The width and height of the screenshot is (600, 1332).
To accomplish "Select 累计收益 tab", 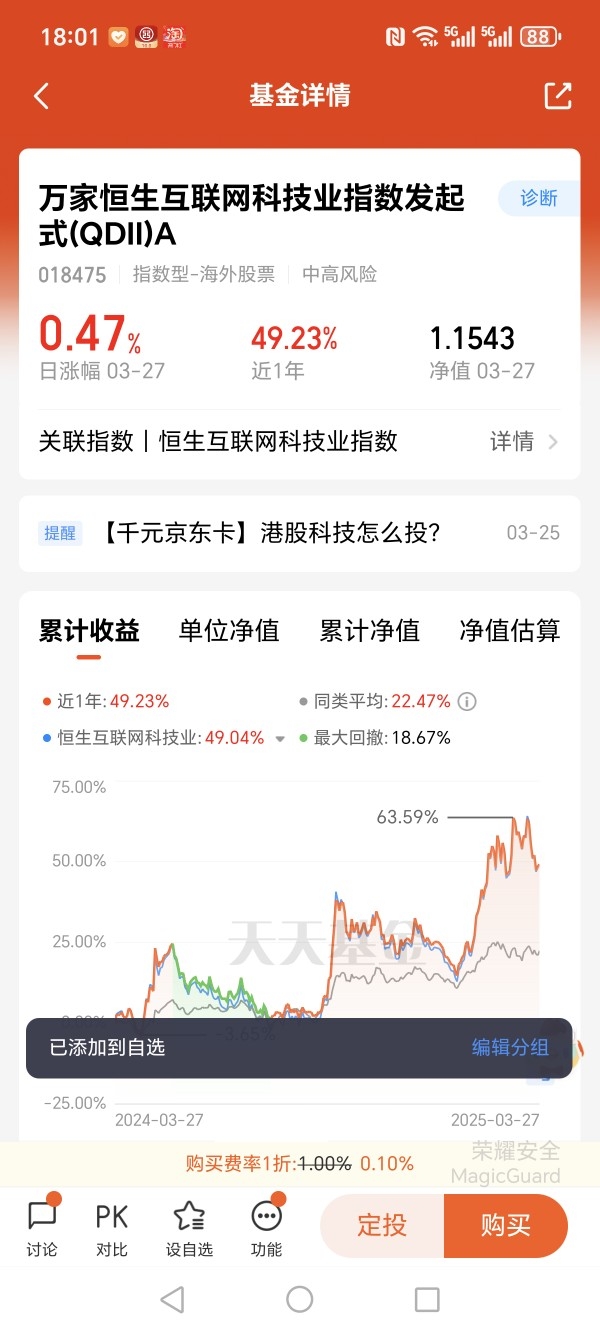I will point(89,631).
